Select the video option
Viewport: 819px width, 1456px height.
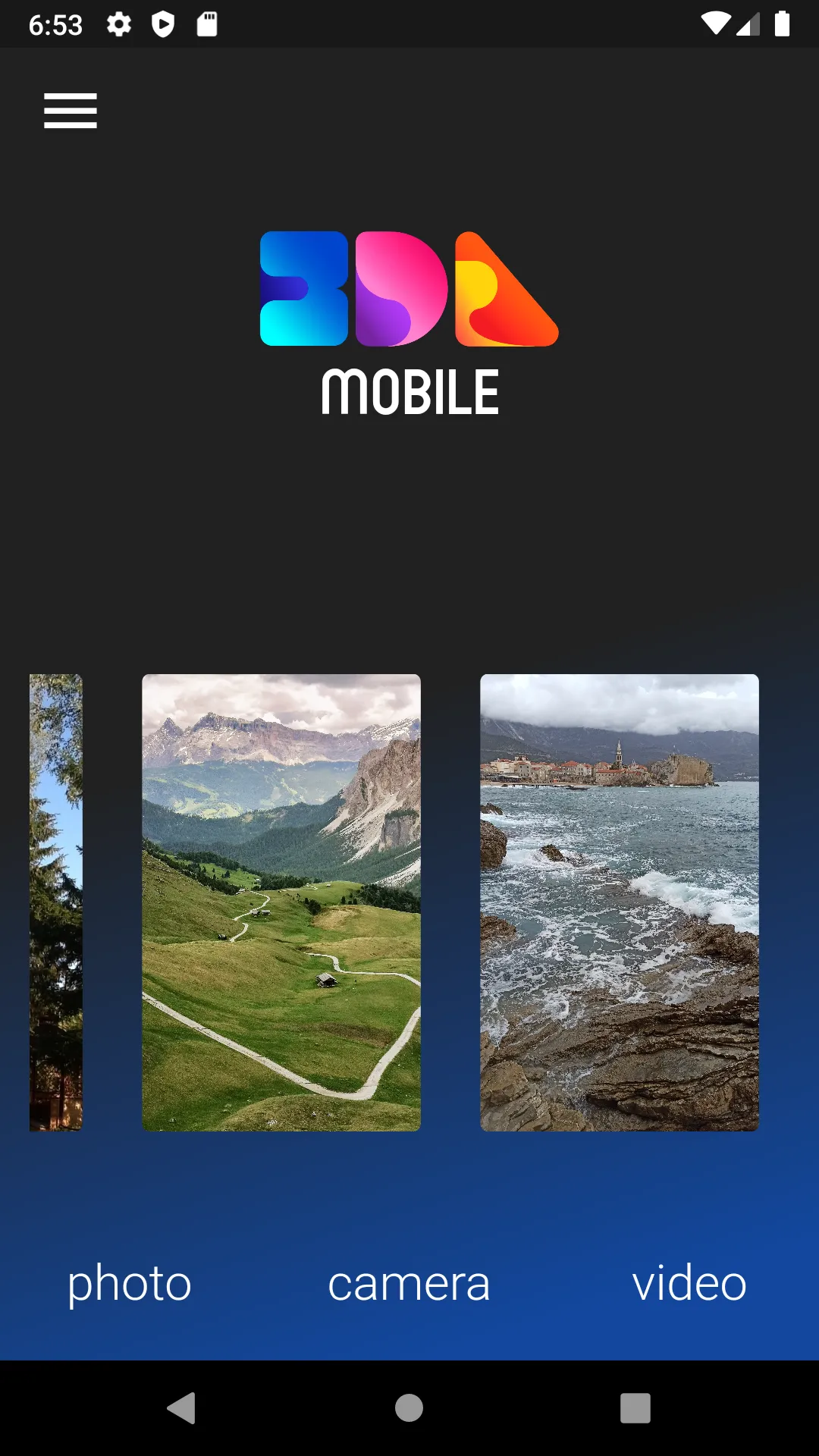(x=689, y=1283)
